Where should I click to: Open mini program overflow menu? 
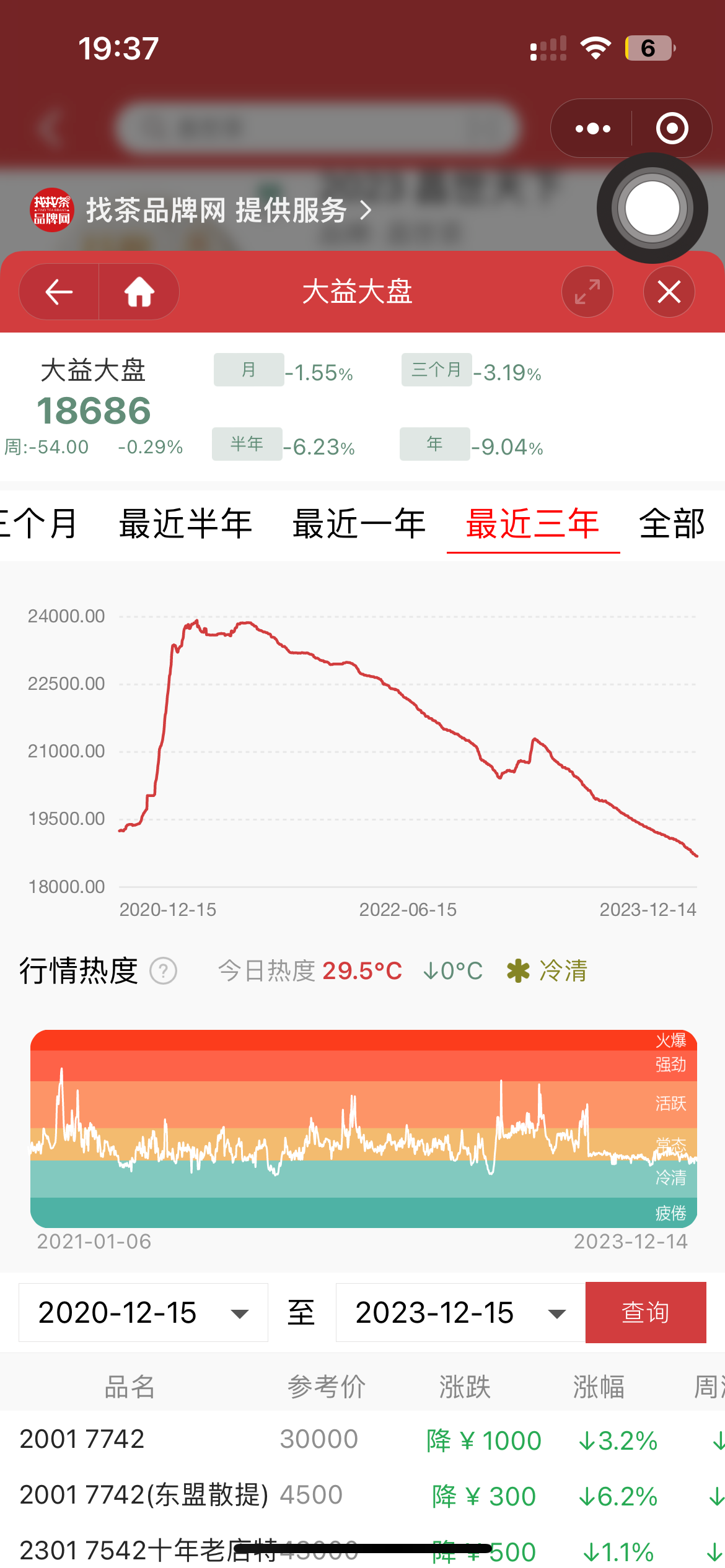[592, 129]
